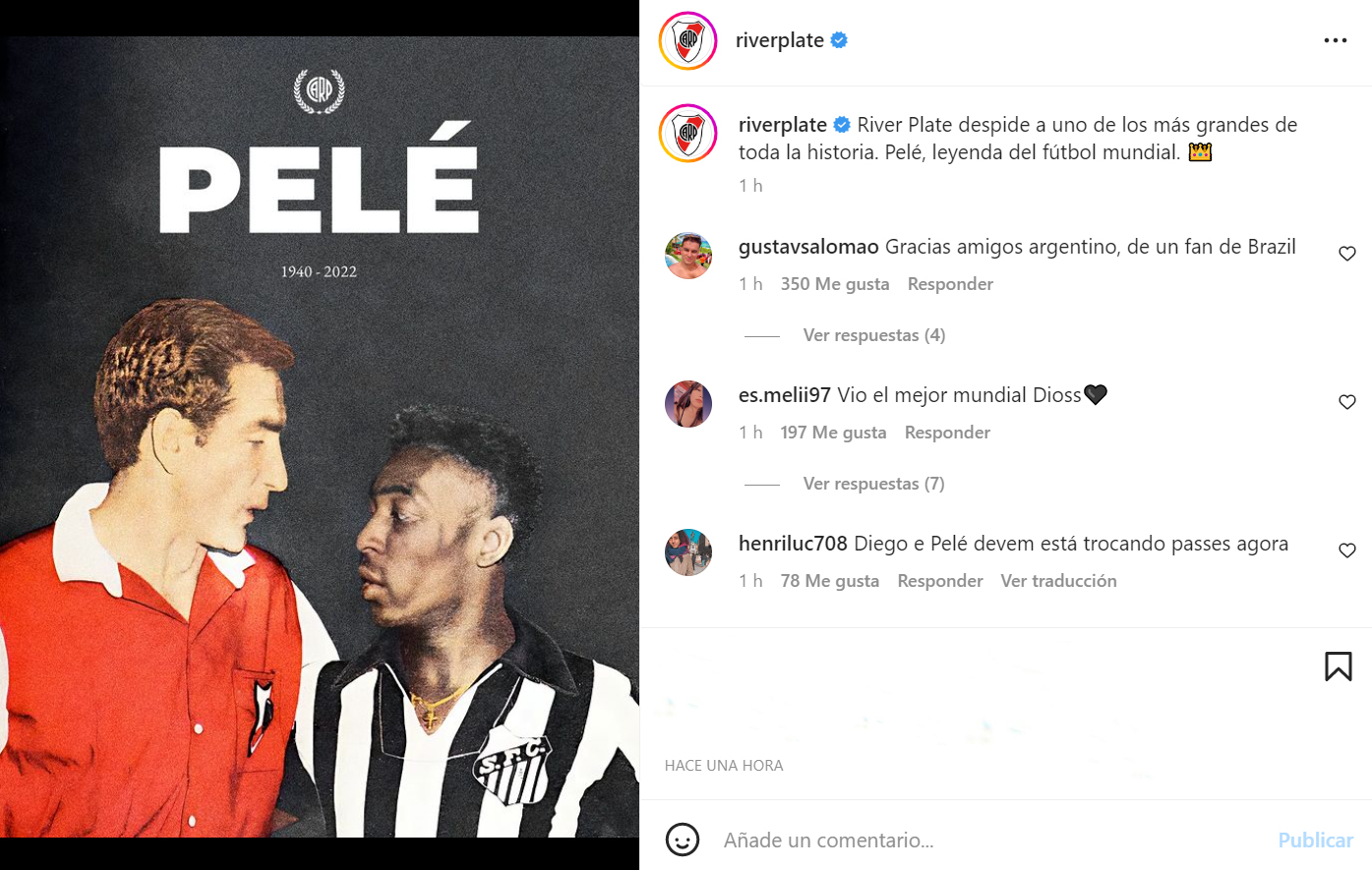The width and height of the screenshot is (1372, 870).
Task: Save the post with the bookmark icon
Action: pyautogui.click(x=1338, y=667)
